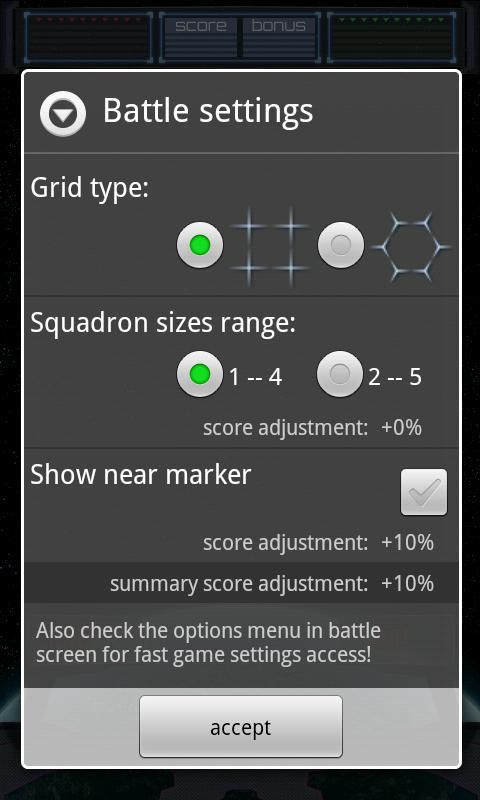Image resolution: width=480 pixels, height=800 pixels.
Task: Toggle the Show near marker checkbox
Action: tap(424, 492)
